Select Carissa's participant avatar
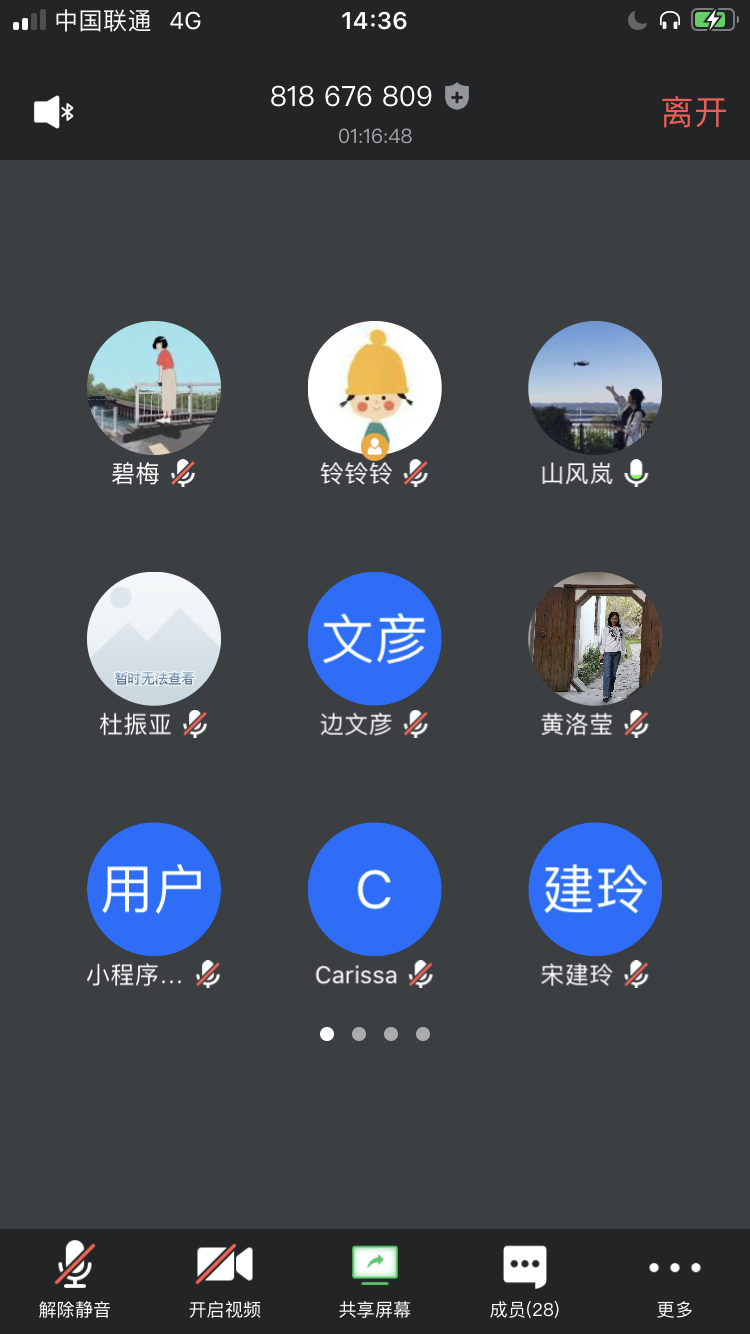750x1334 pixels. (x=374, y=889)
